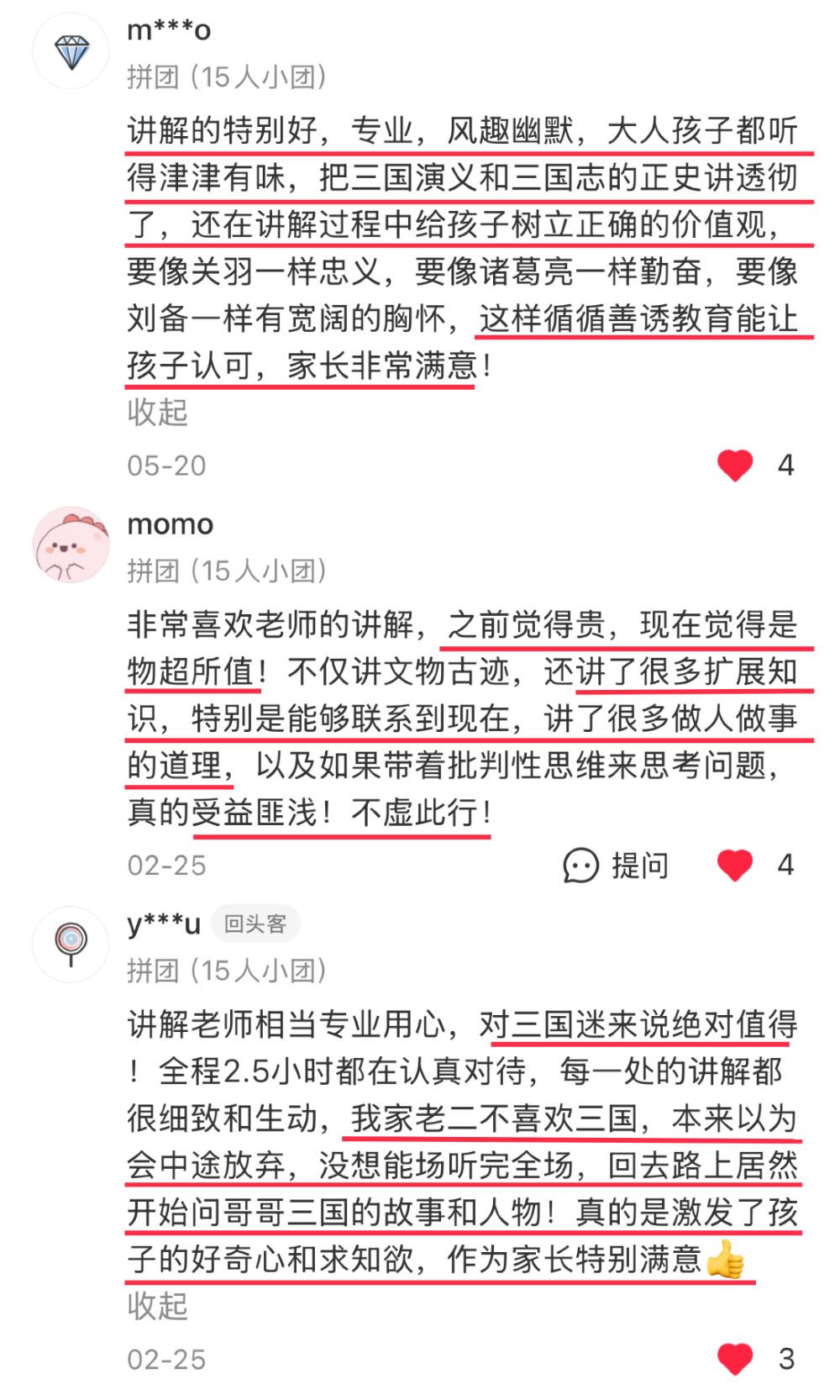Screen dimensions: 840x1400
Task: Collapse y***u's review with 收起
Action: pyautogui.click(x=157, y=1307)
